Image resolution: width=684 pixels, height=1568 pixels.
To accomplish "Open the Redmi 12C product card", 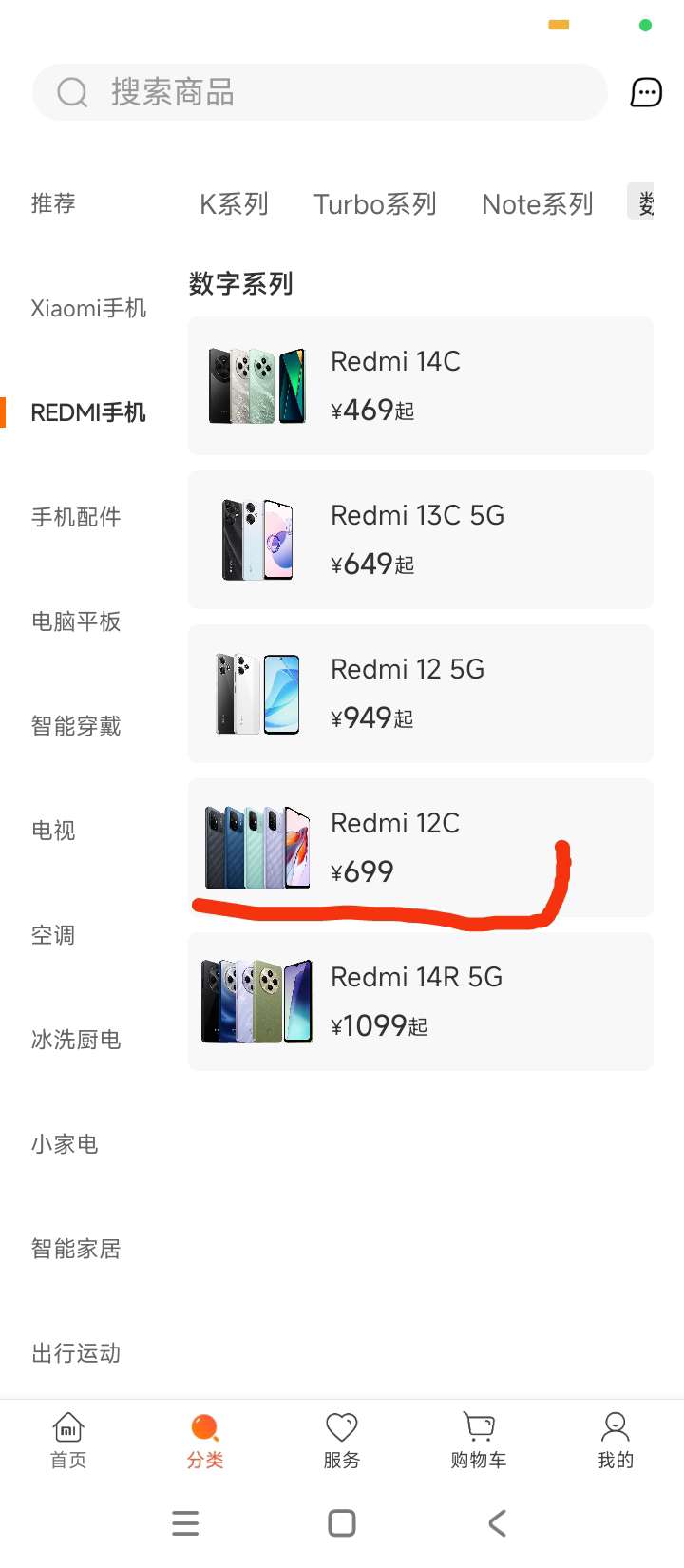I will (420, 848).
